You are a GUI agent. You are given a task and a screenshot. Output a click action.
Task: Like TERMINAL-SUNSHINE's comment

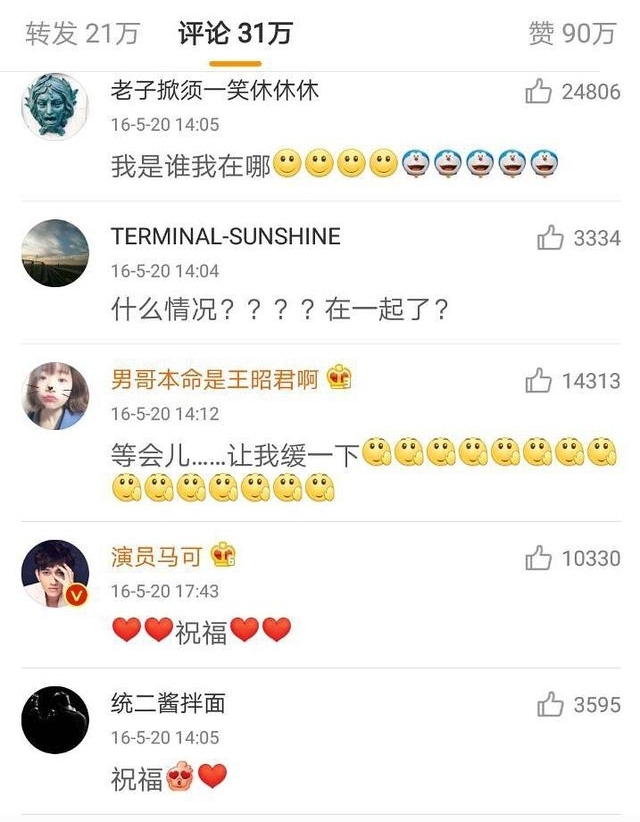(550, 238)
